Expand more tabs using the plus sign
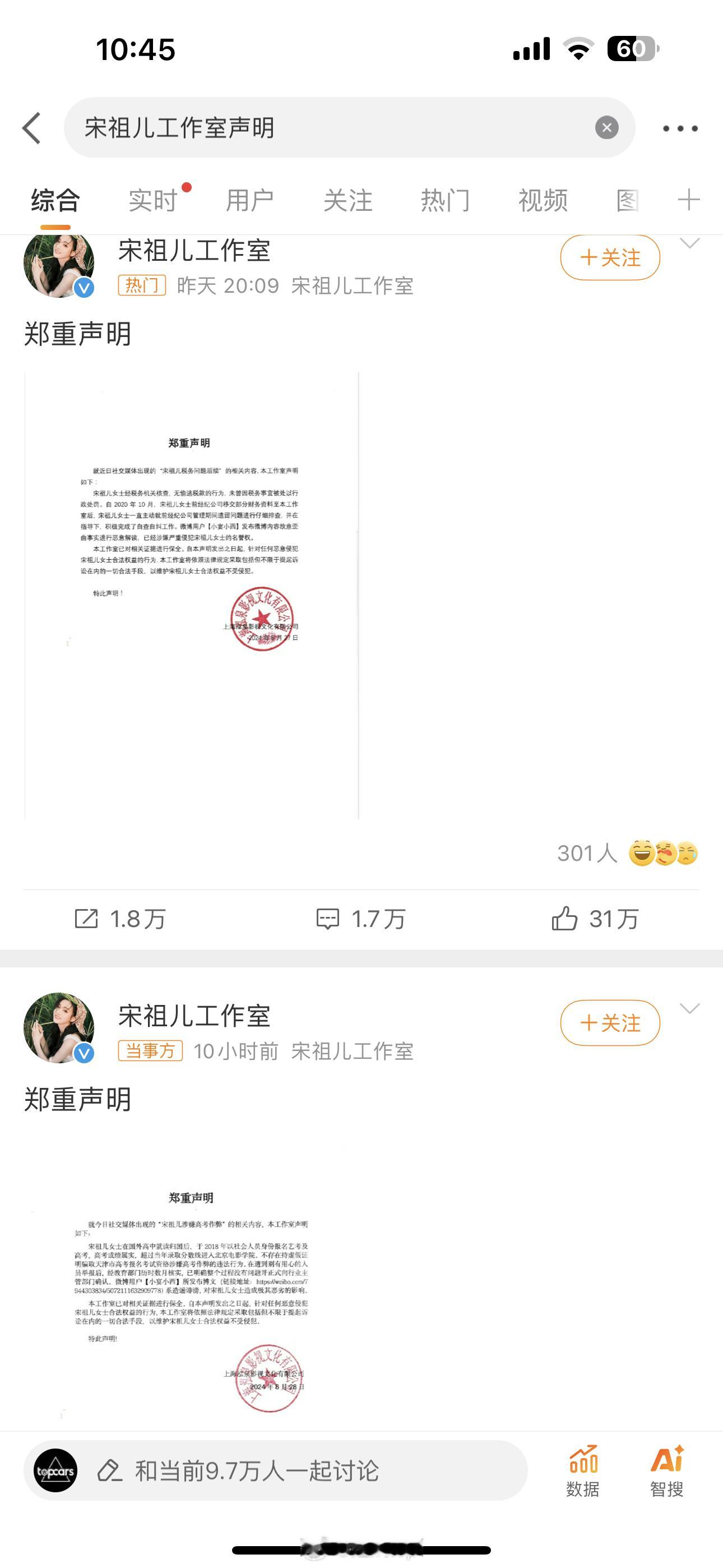Image resolution: width=723 pixels, height=1568 pixels. (x=688, y=200)
